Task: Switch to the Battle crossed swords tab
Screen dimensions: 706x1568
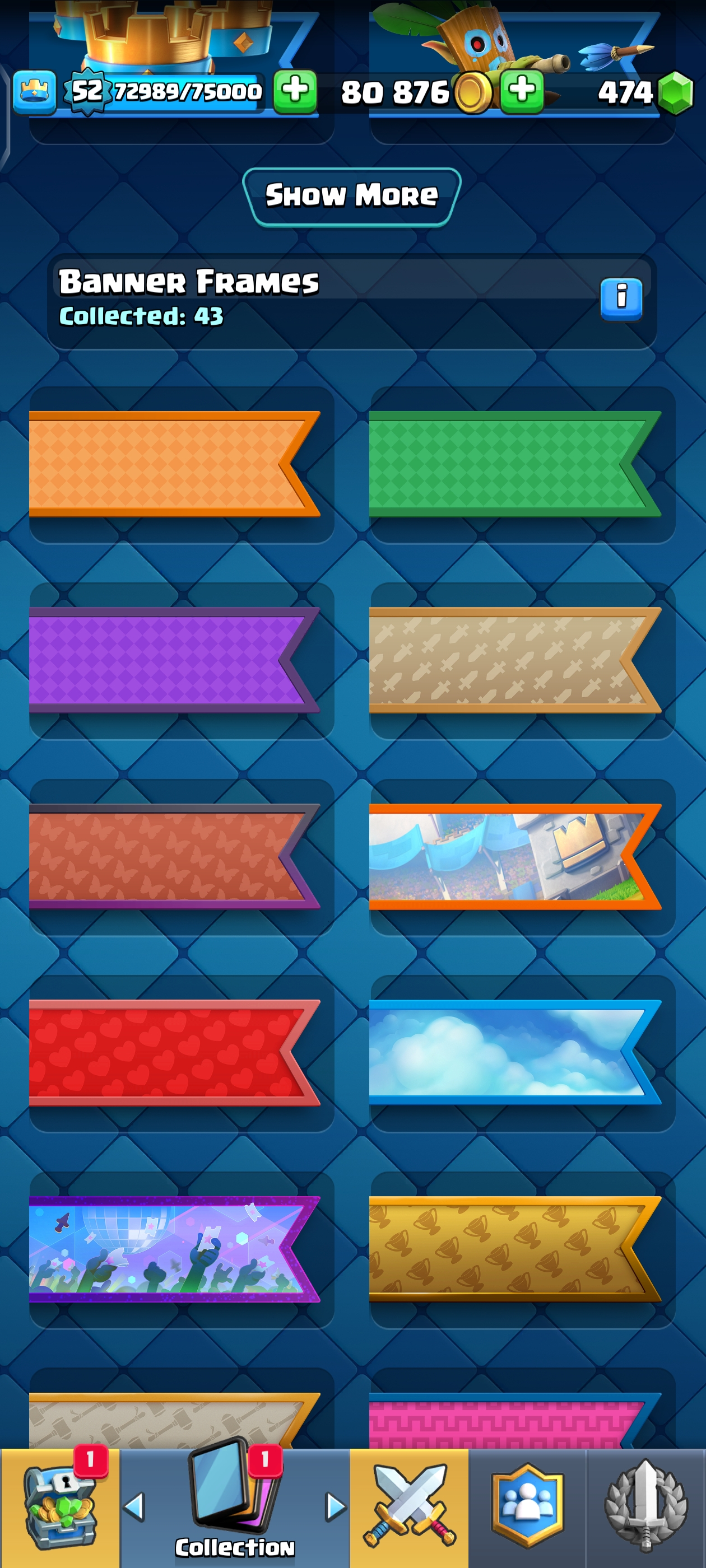Action: [408, 1507]
